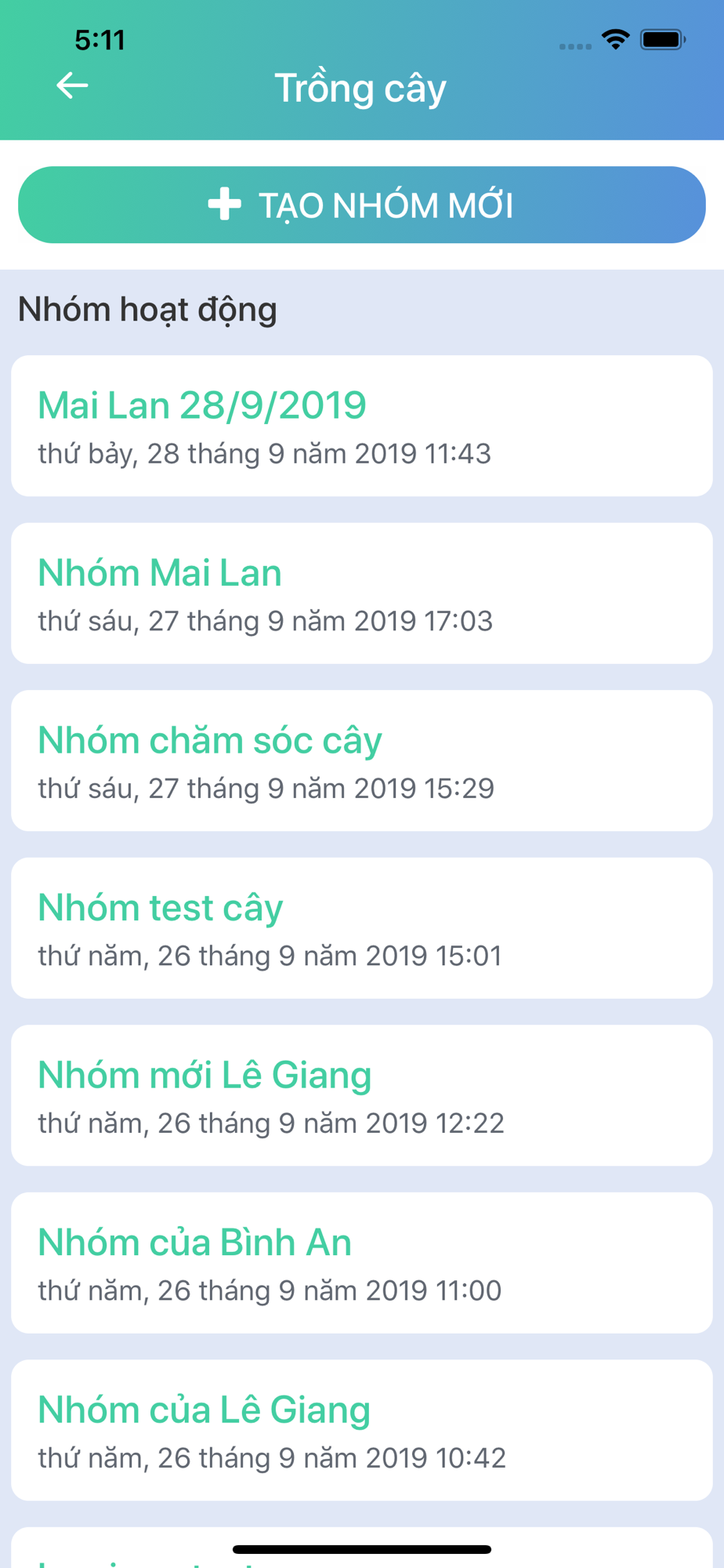View the Nhóm mới Lê Giang group
This screenshot has width=724, height=1568.
(x=362, y=1095)
